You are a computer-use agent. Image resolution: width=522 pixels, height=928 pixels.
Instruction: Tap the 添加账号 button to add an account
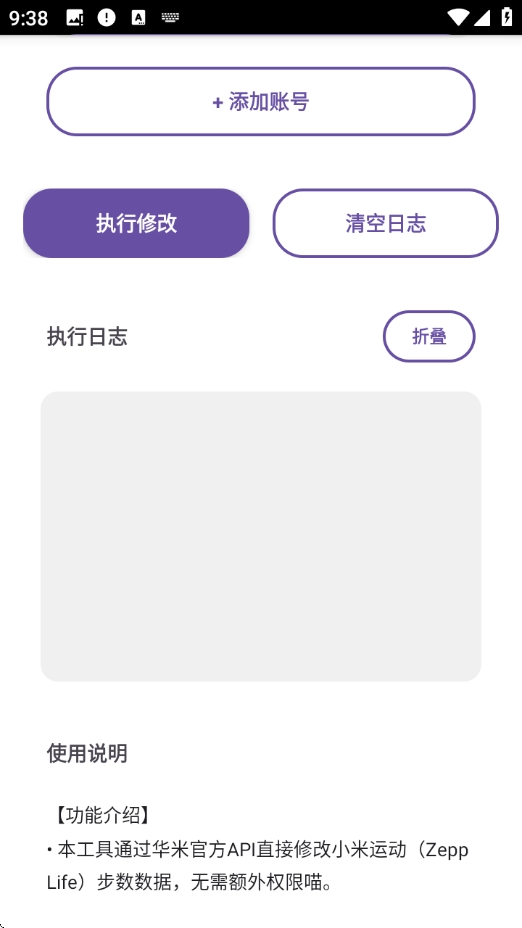(260, 101)
